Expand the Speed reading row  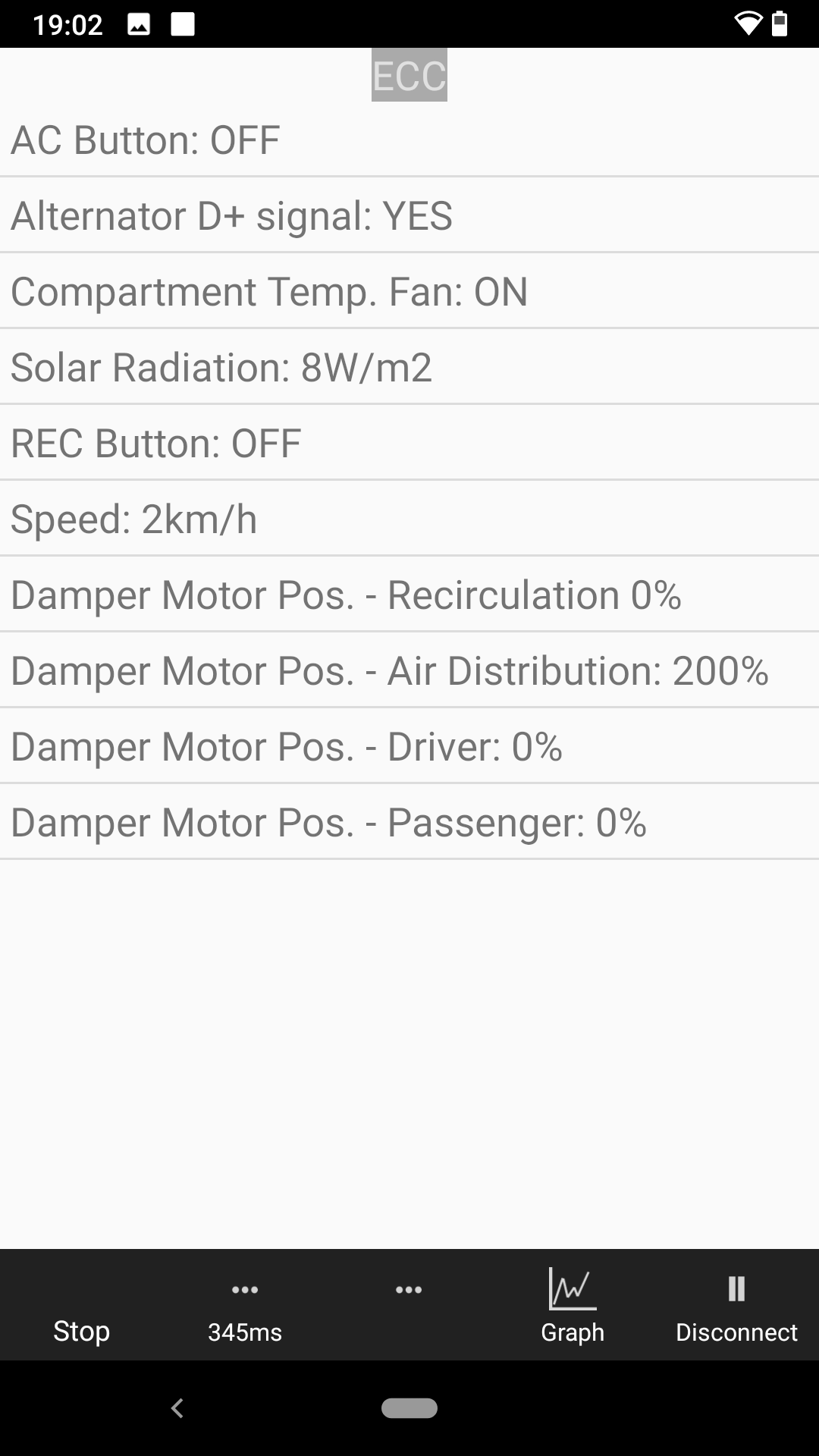[409, 519]
